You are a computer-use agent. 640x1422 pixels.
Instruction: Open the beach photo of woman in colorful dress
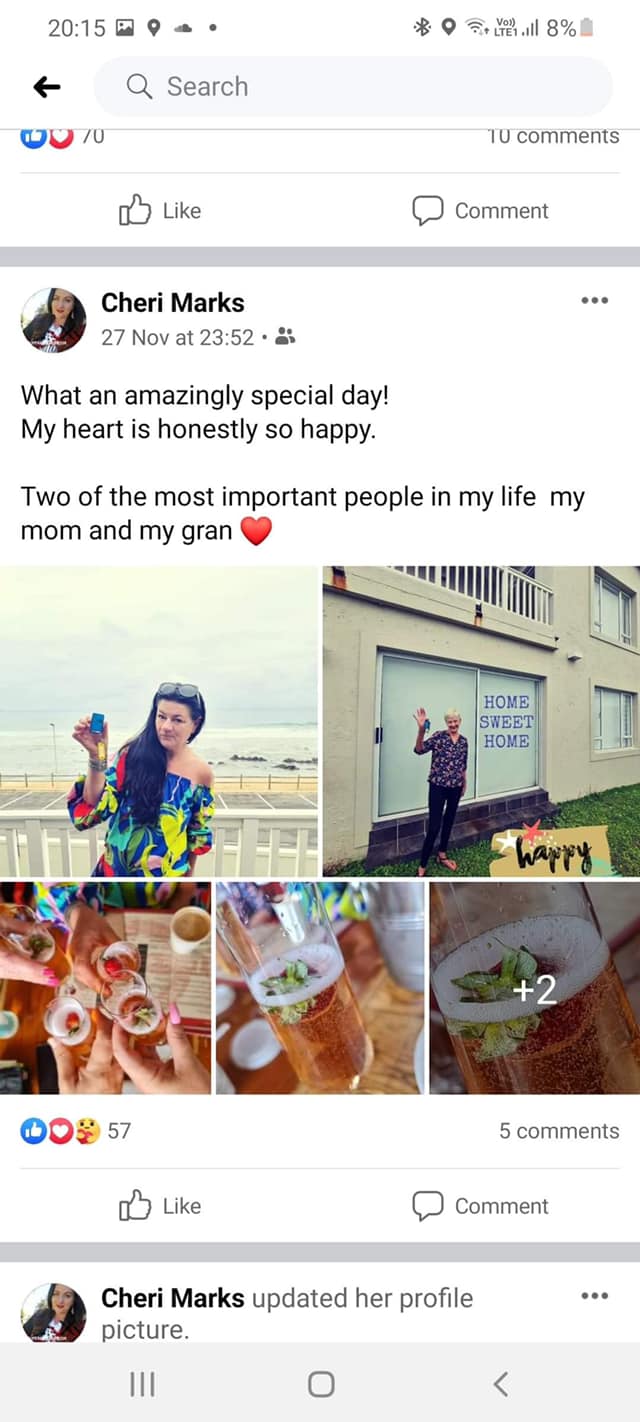pos(158,721)
